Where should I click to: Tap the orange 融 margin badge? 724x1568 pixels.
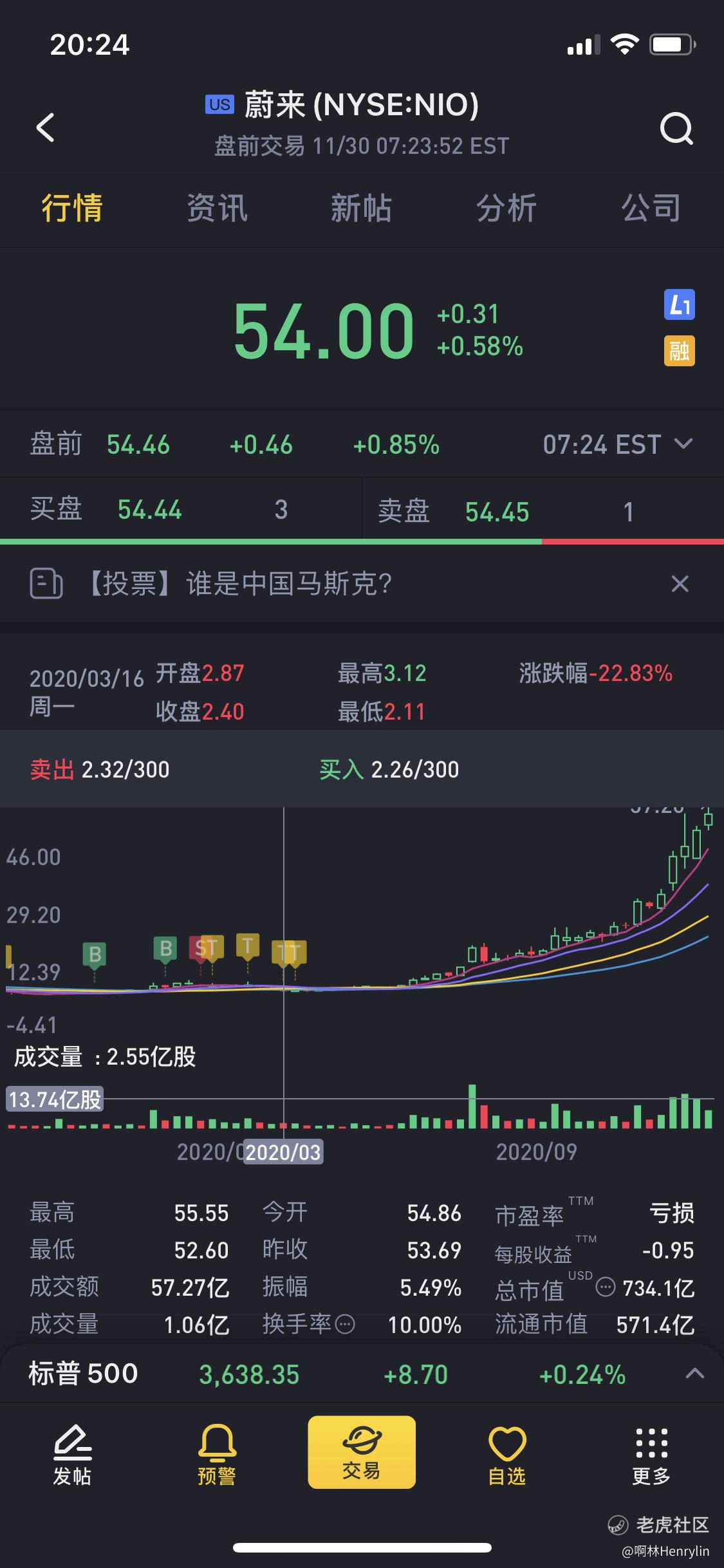tap(679, 351)
